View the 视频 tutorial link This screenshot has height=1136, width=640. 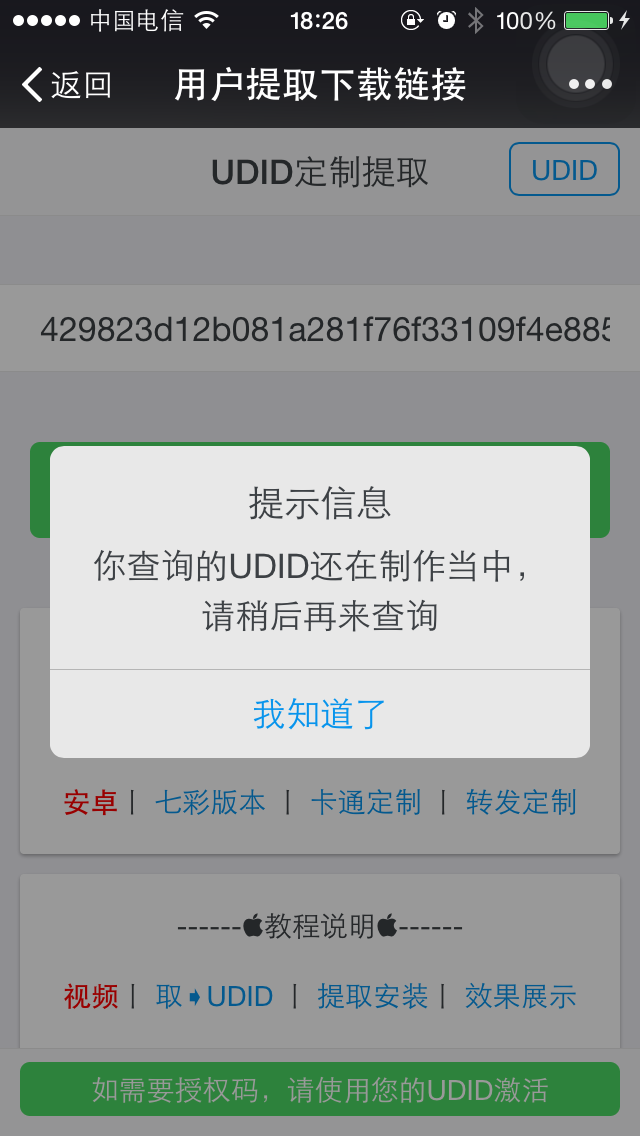pyautogui.click(x=91, y=996)
